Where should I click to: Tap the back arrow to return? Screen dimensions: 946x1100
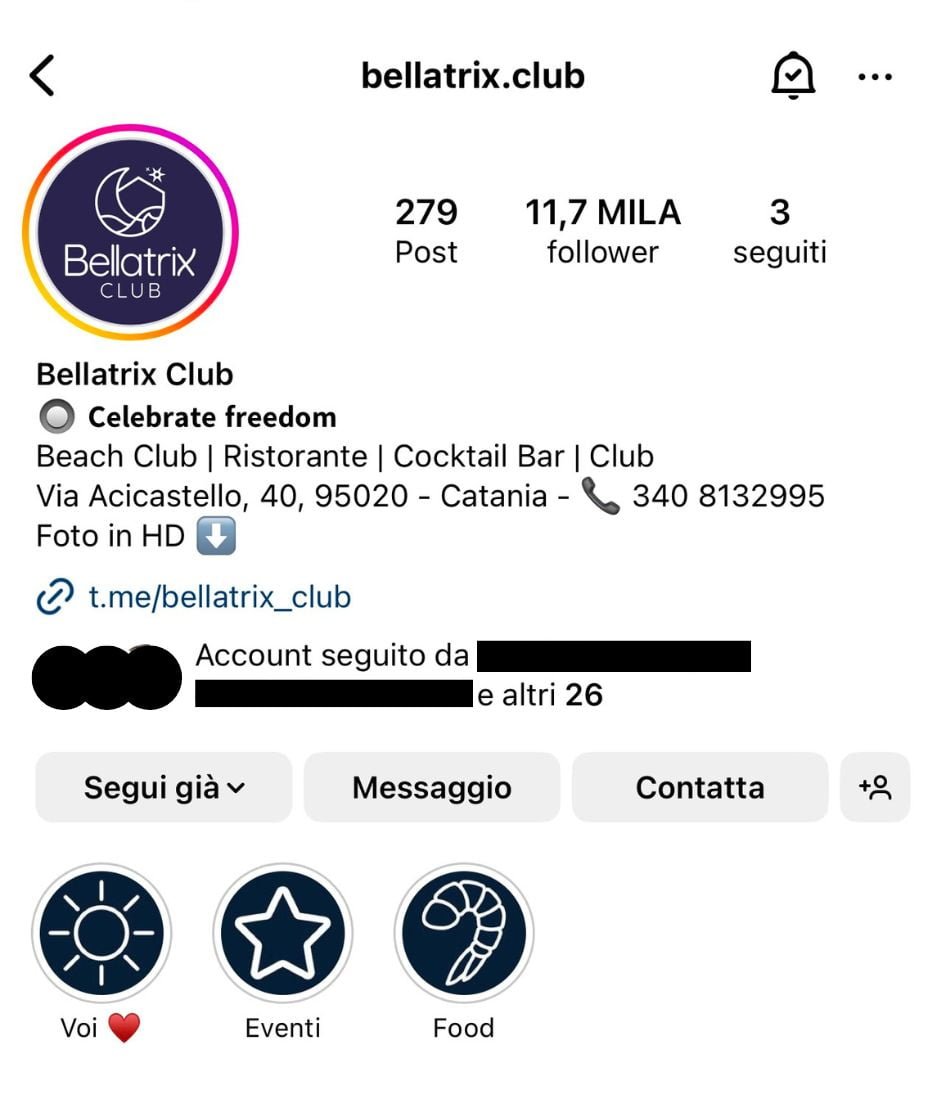point(42,74)
